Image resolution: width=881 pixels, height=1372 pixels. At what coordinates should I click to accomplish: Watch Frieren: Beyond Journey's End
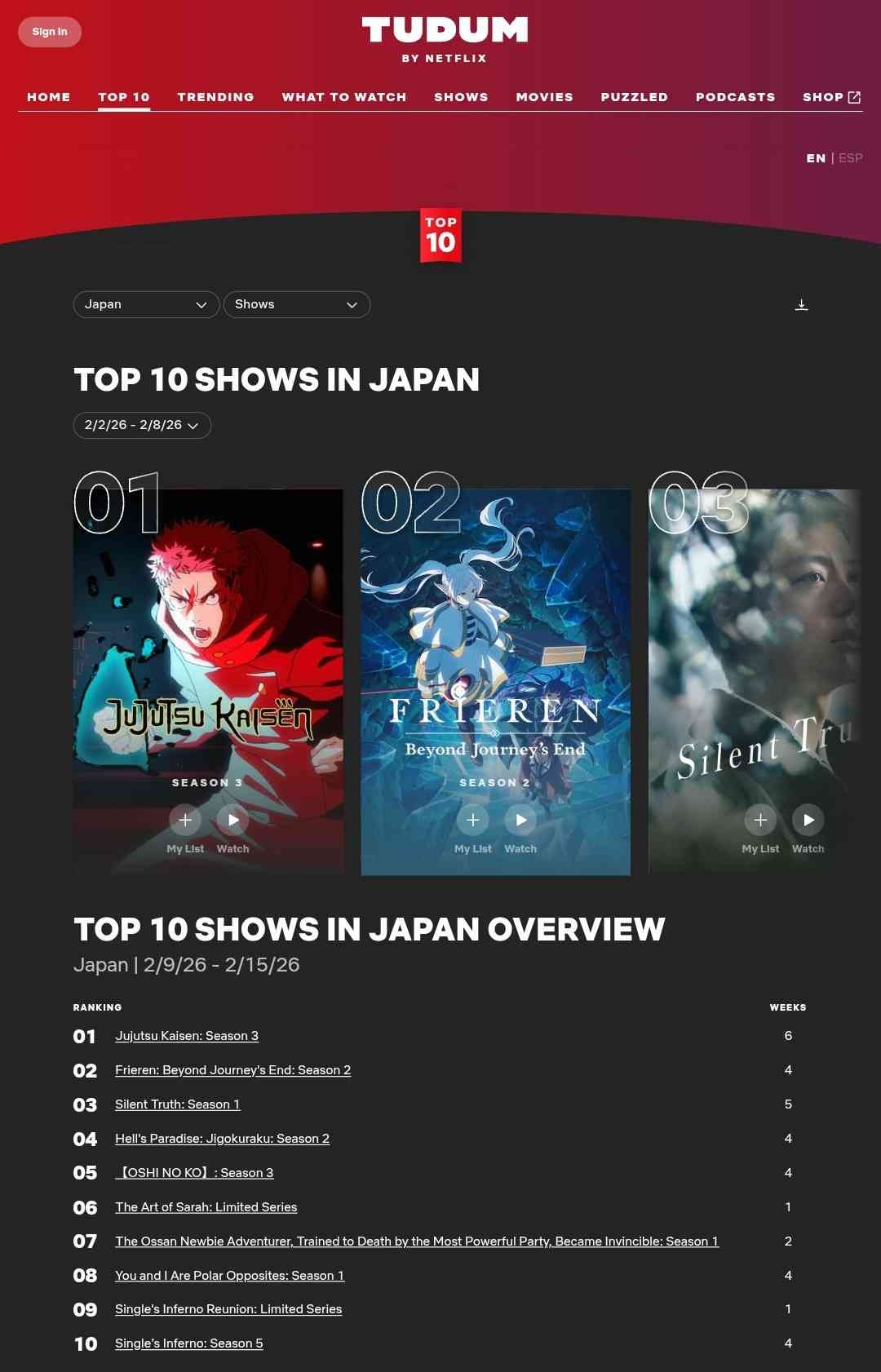520,820
